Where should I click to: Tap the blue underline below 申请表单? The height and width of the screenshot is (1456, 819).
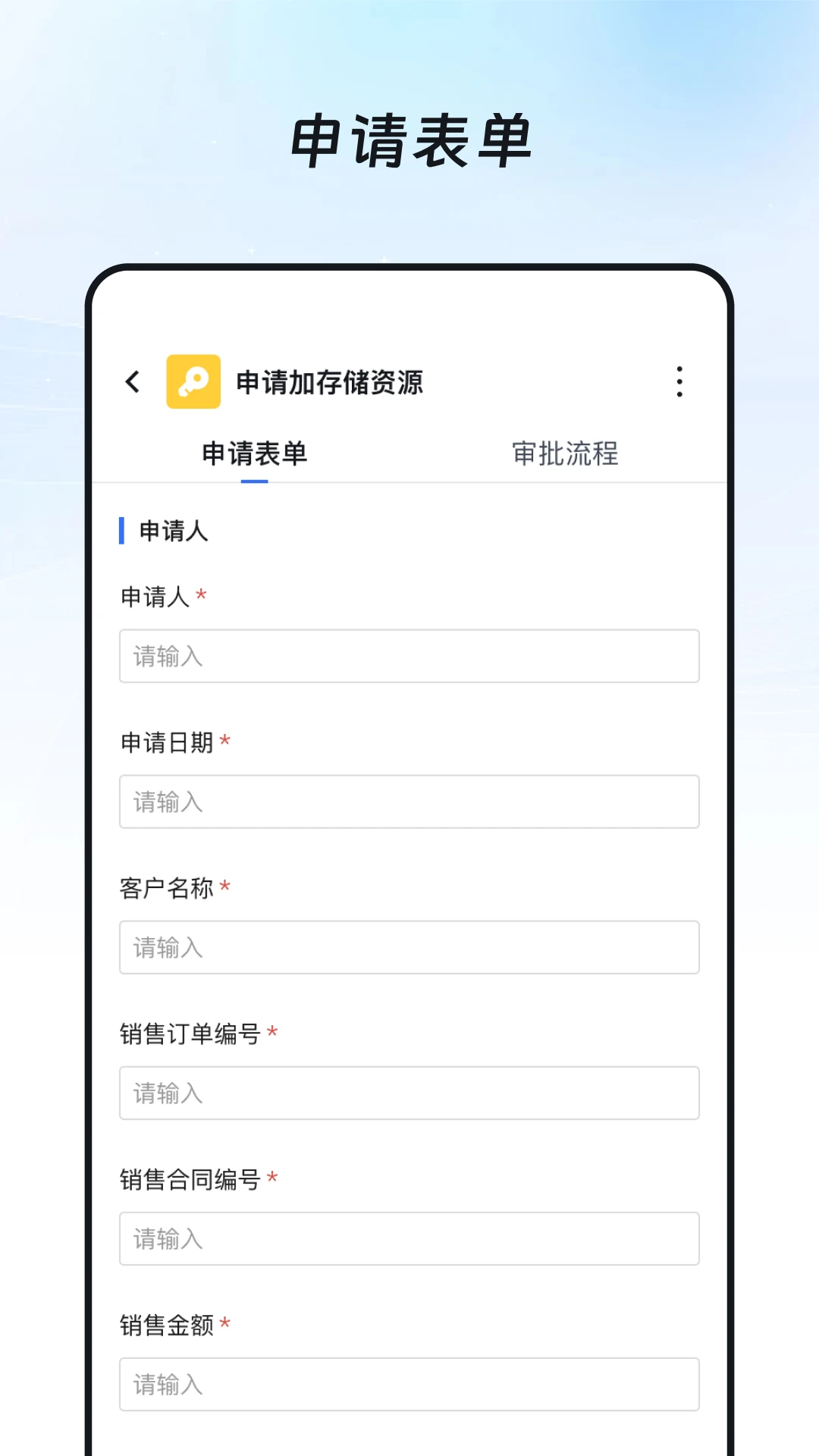click(x=256, y=479)
